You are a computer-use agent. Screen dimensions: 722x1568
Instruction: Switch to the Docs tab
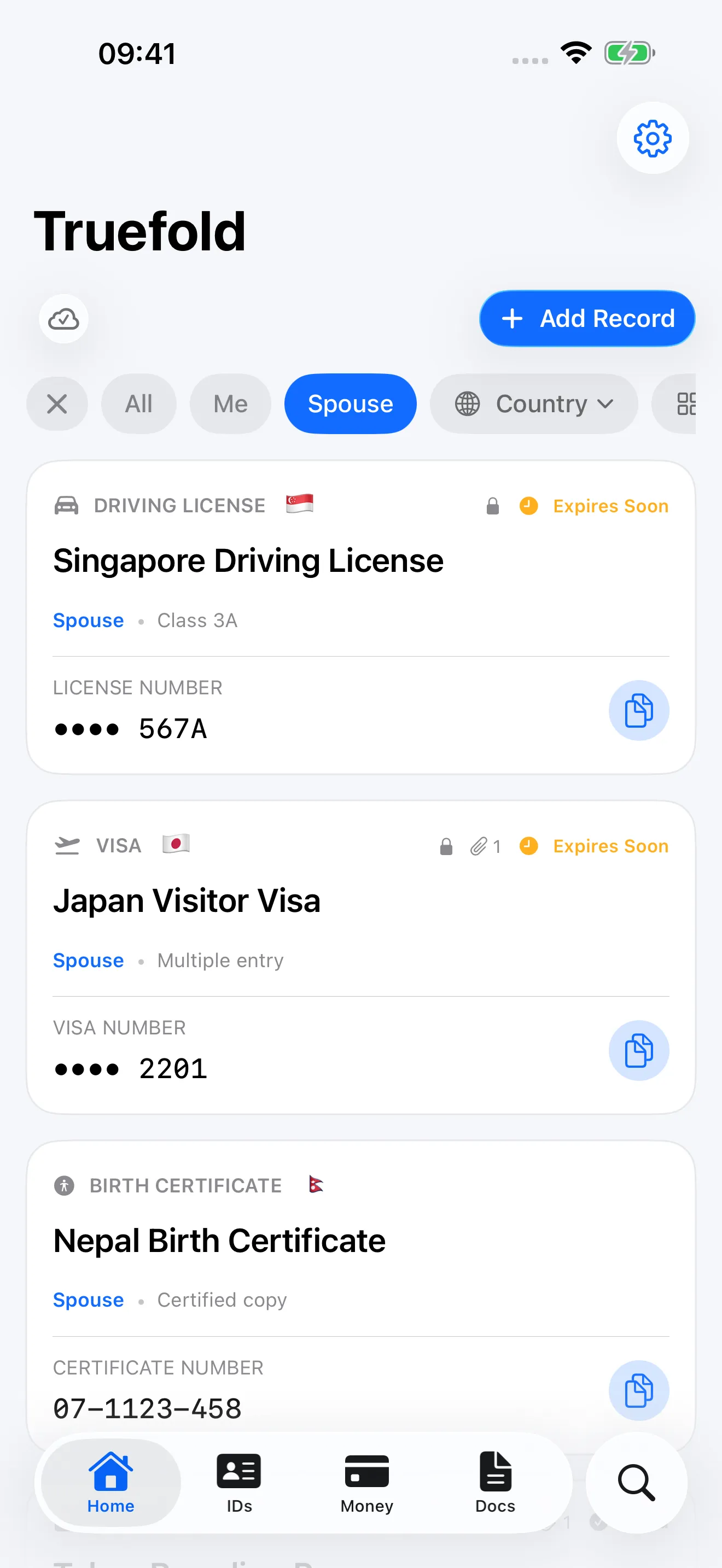pyautogui.click(x=495, y=1483)
